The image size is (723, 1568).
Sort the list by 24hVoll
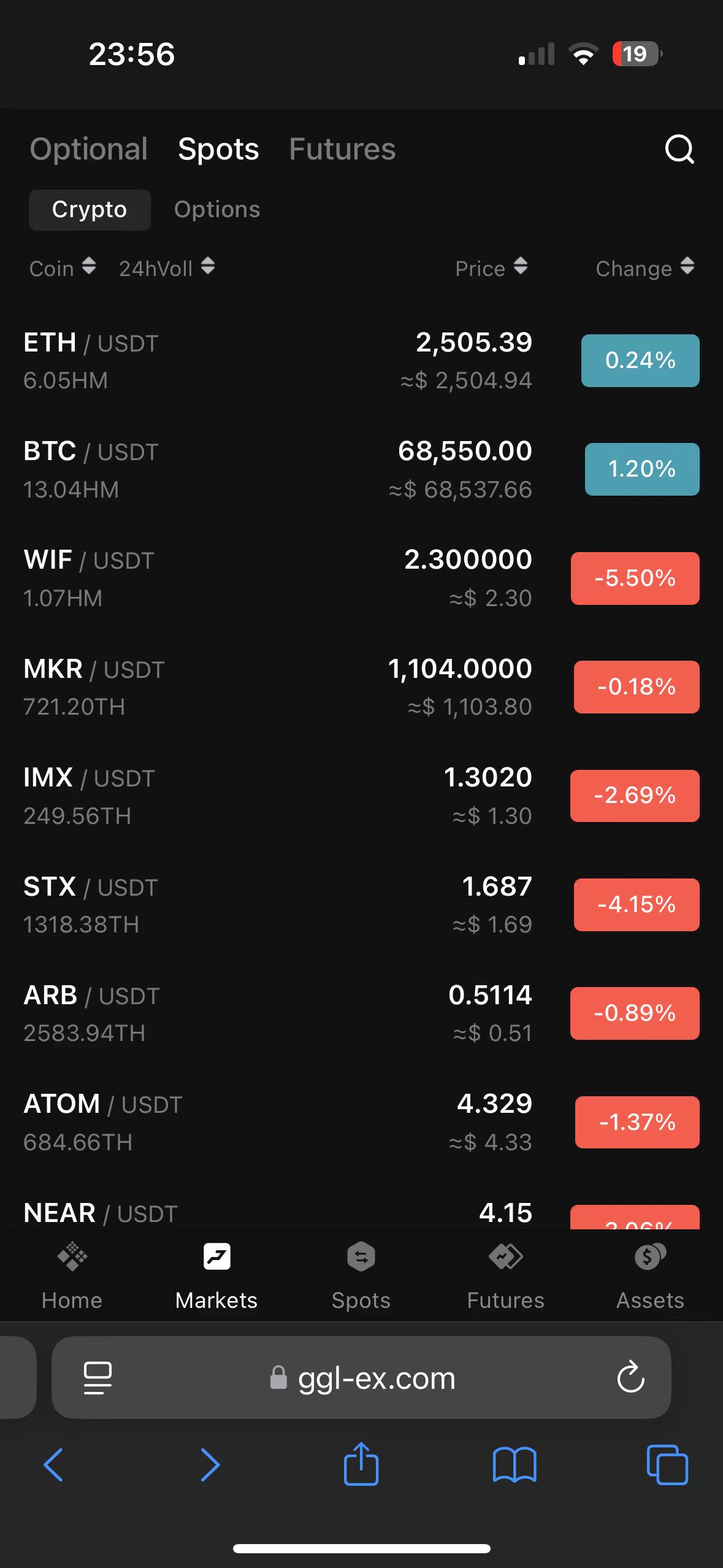(167, 268)
